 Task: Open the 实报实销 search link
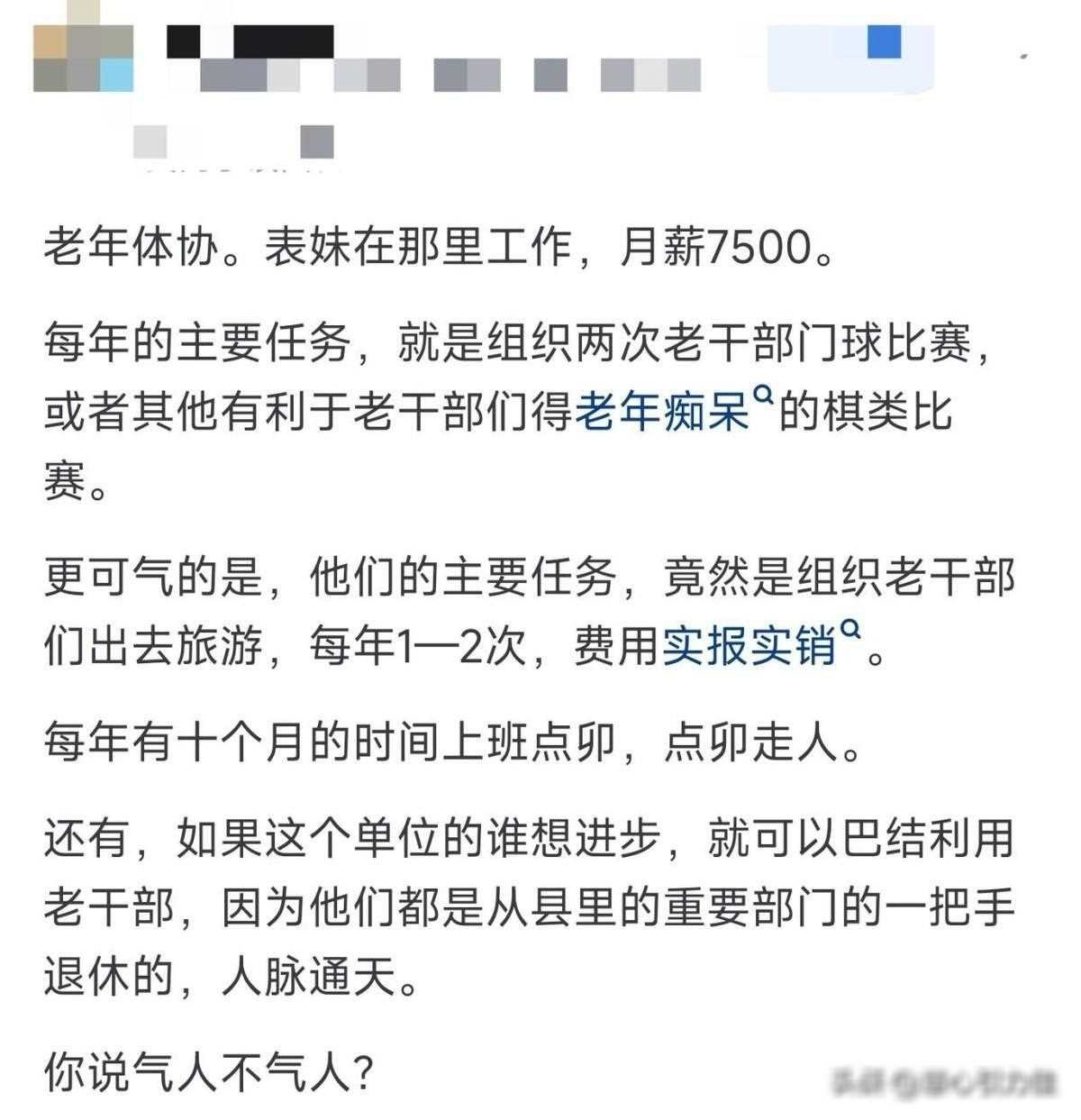749,645
